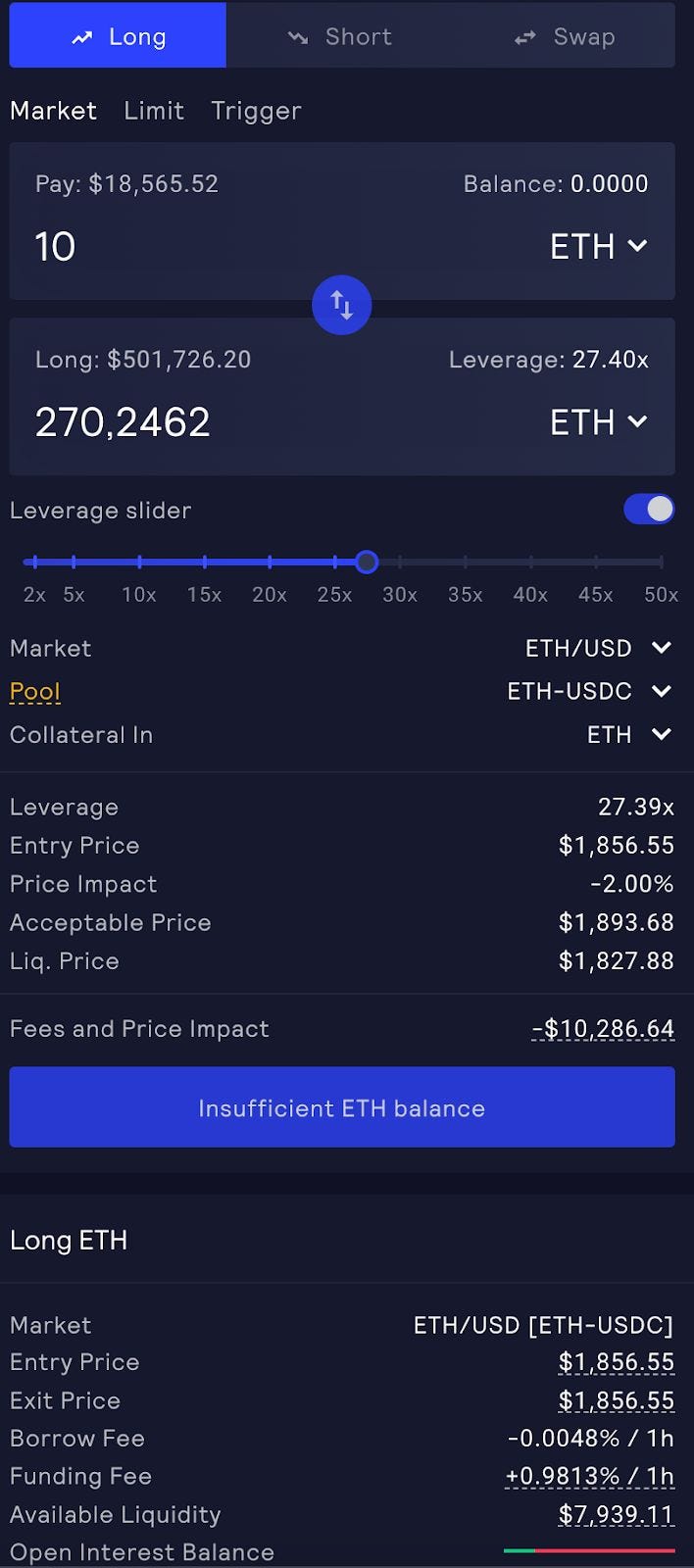Set leverage slider to 40x

[530, 563]
